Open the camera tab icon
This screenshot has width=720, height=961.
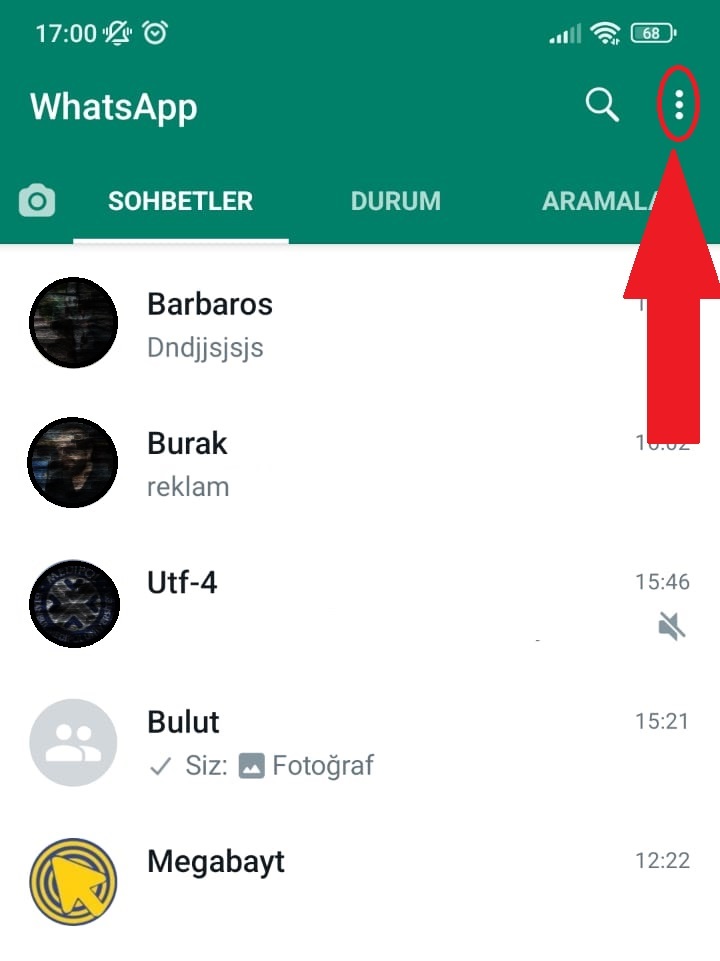[37, 201]
